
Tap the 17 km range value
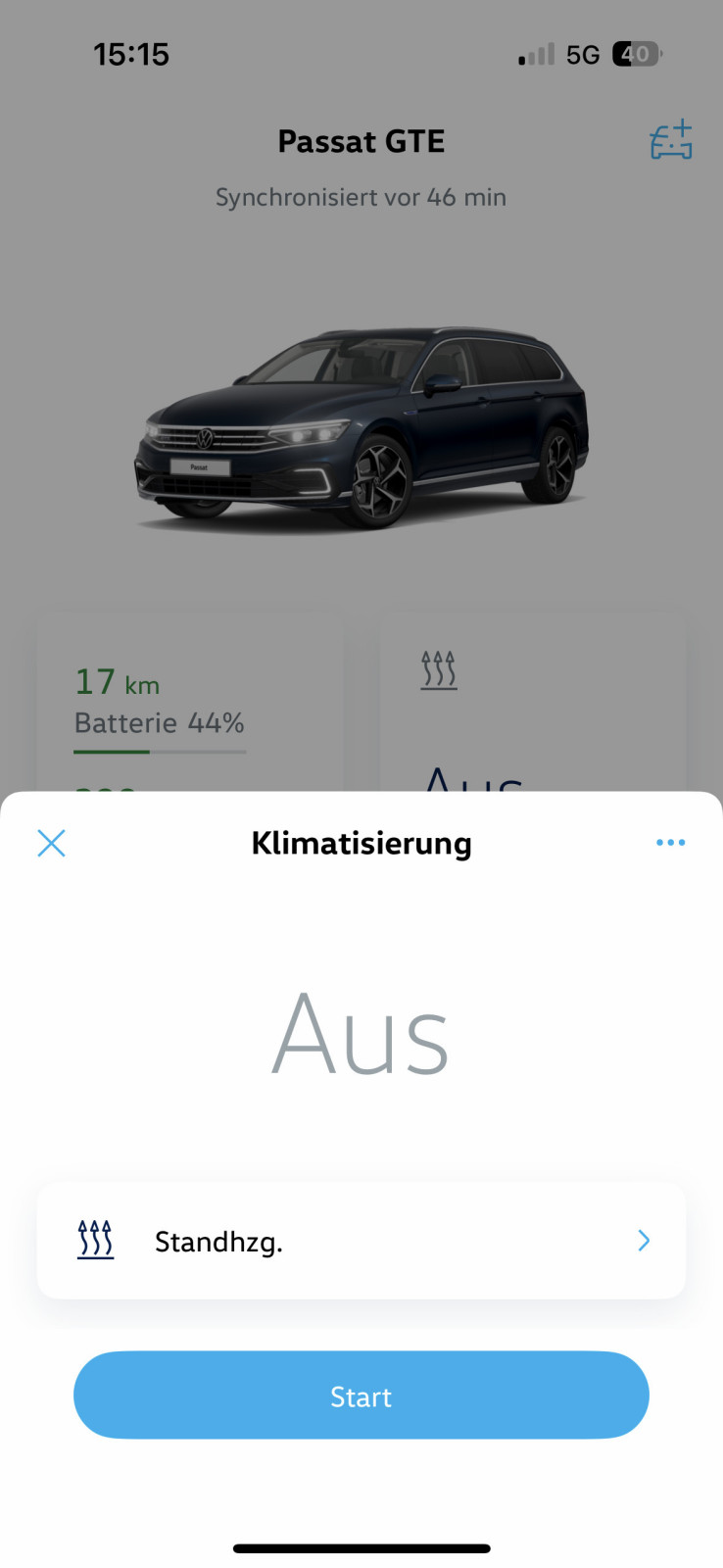116,682
